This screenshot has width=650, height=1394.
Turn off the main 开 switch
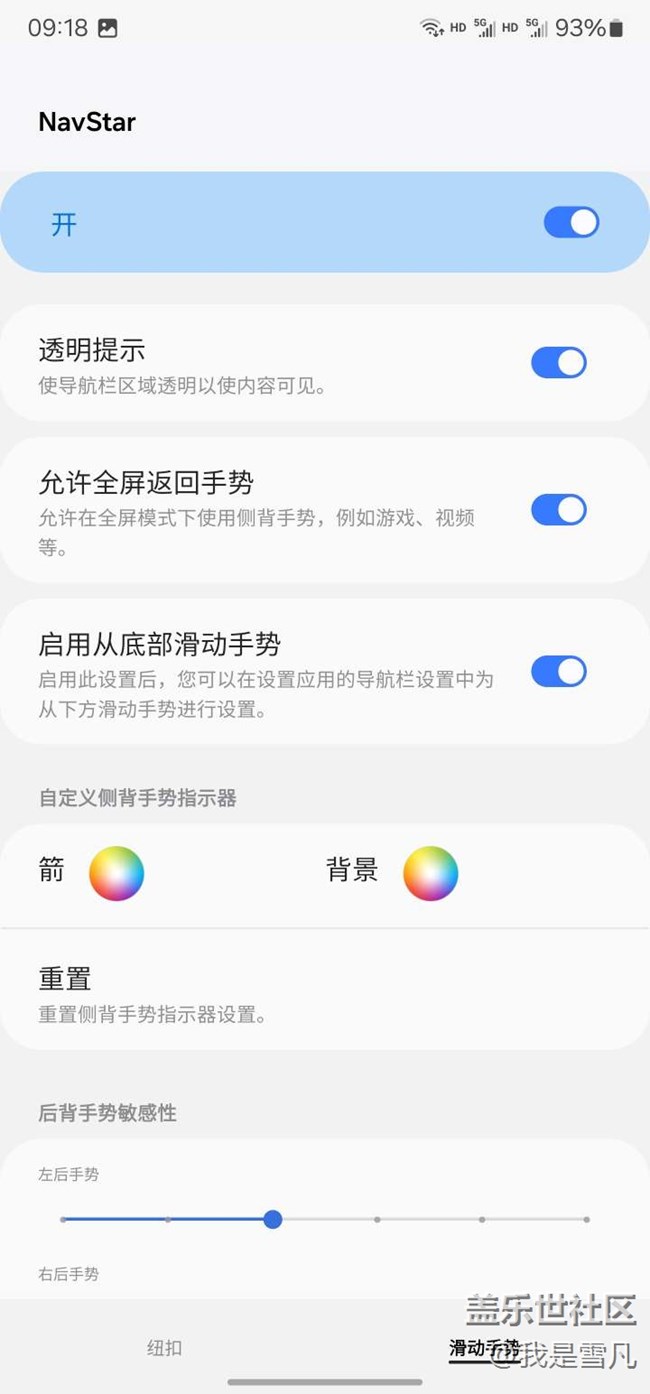[571, 222]
